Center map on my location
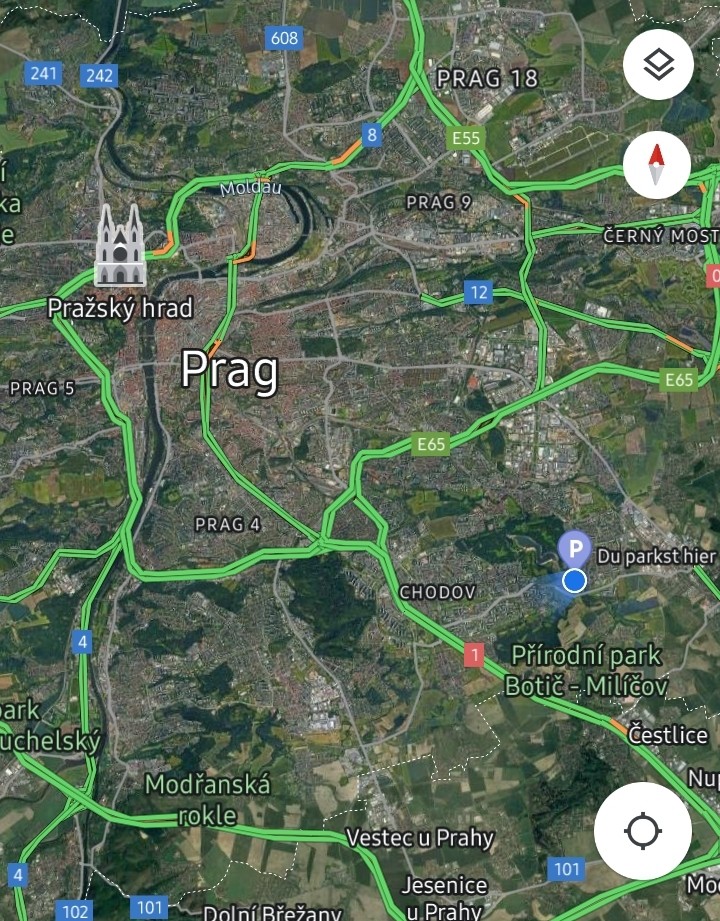Image resolution: width=720 pixels, height=921 pixels. point(642,831)
